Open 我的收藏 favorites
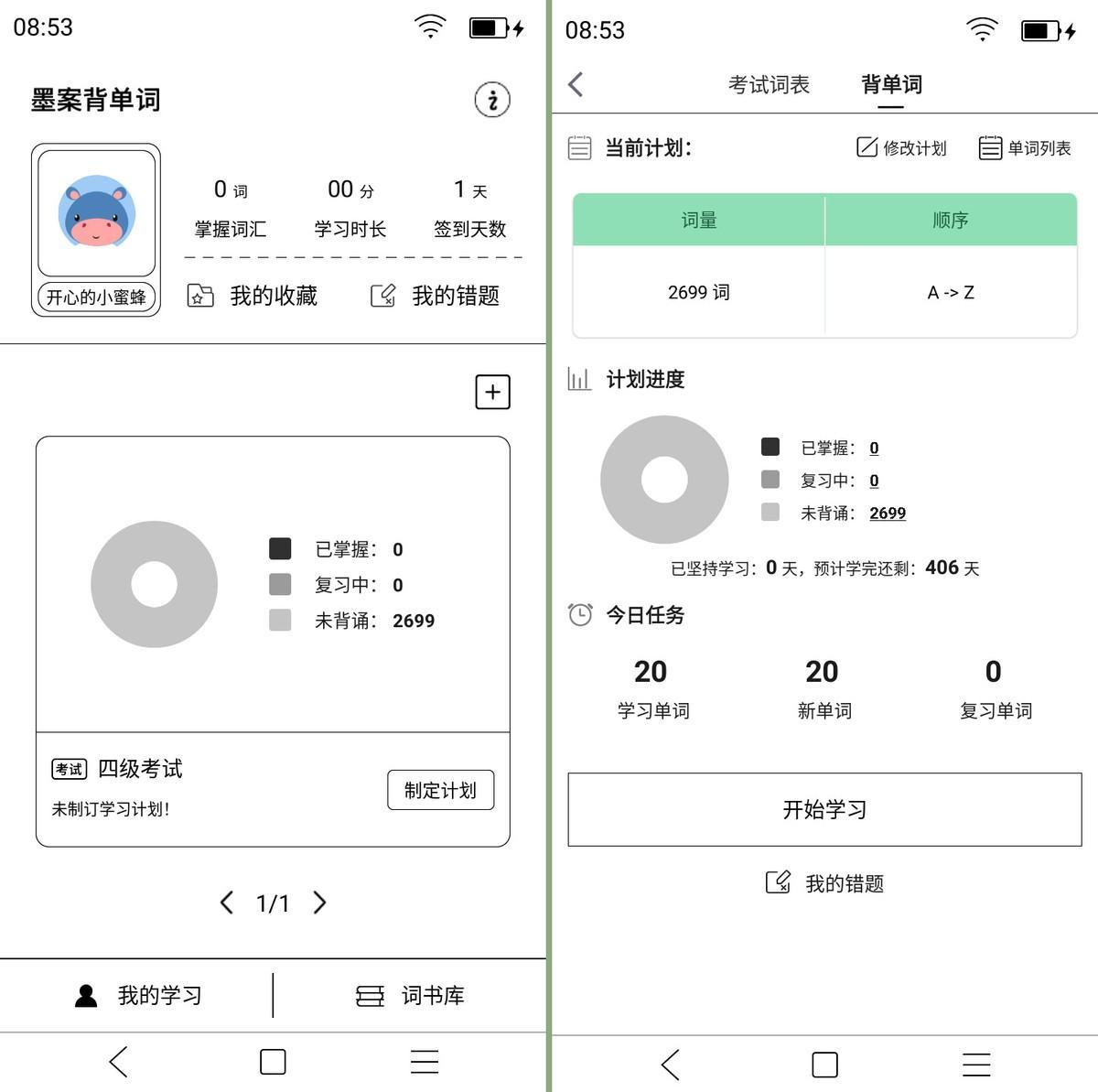Screen dimensions: 1098x1092 (253, 296)
